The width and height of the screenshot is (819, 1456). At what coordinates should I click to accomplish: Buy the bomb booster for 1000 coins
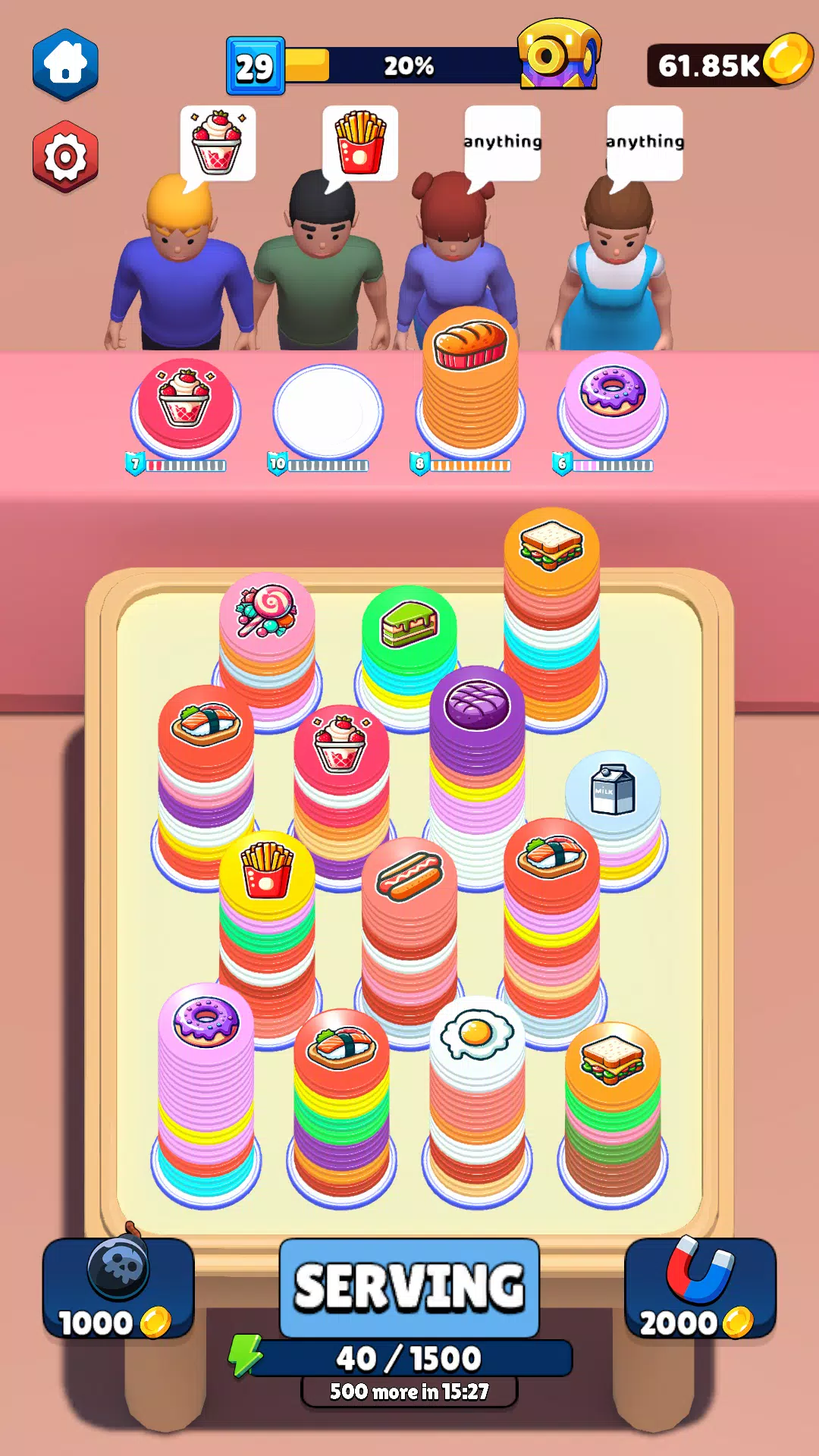click(x=118, y=1288)
